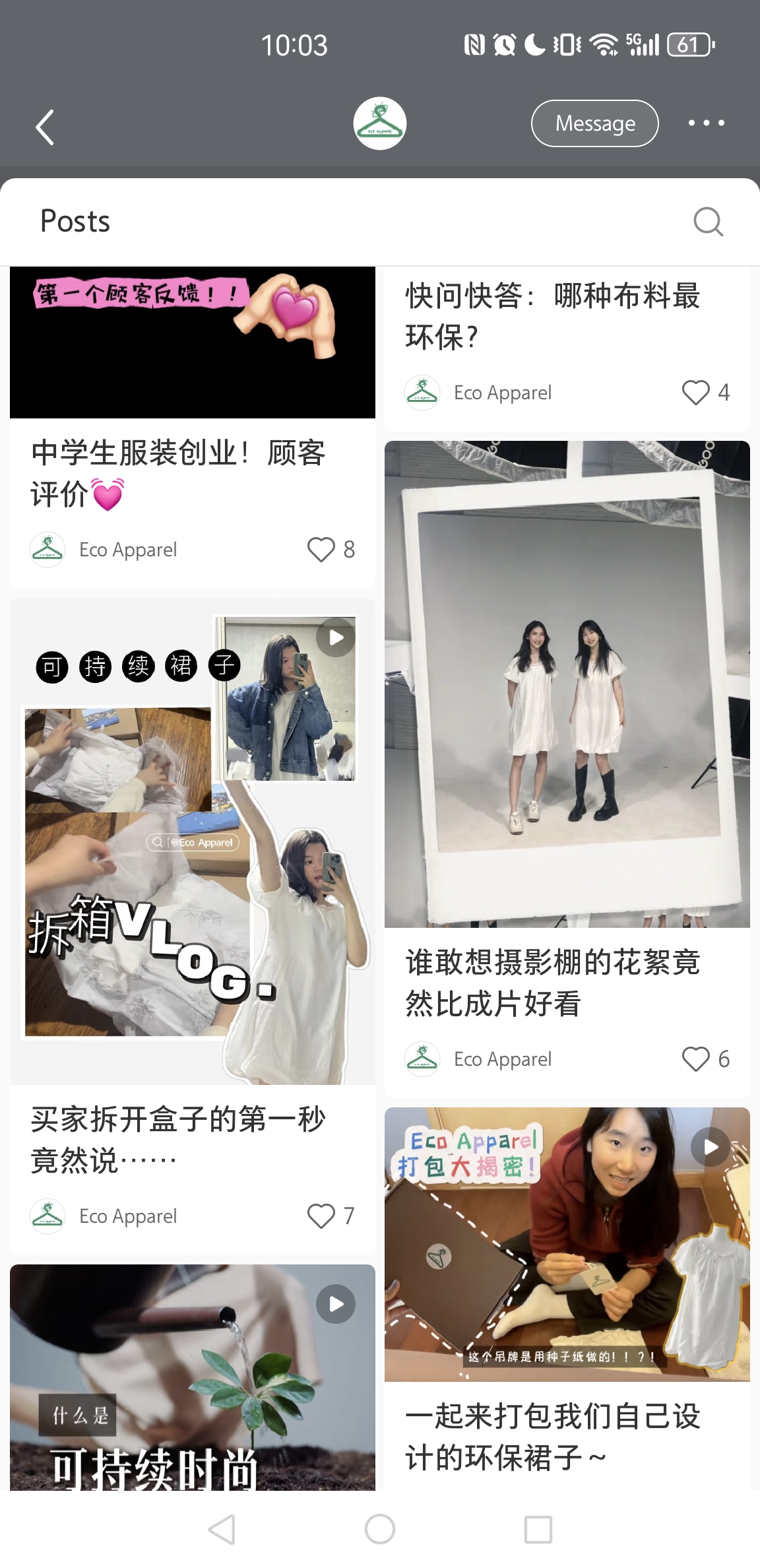Open the Eco Apparel profile avatar in header
Screen dimensions: 760x1568
point(379,123)
